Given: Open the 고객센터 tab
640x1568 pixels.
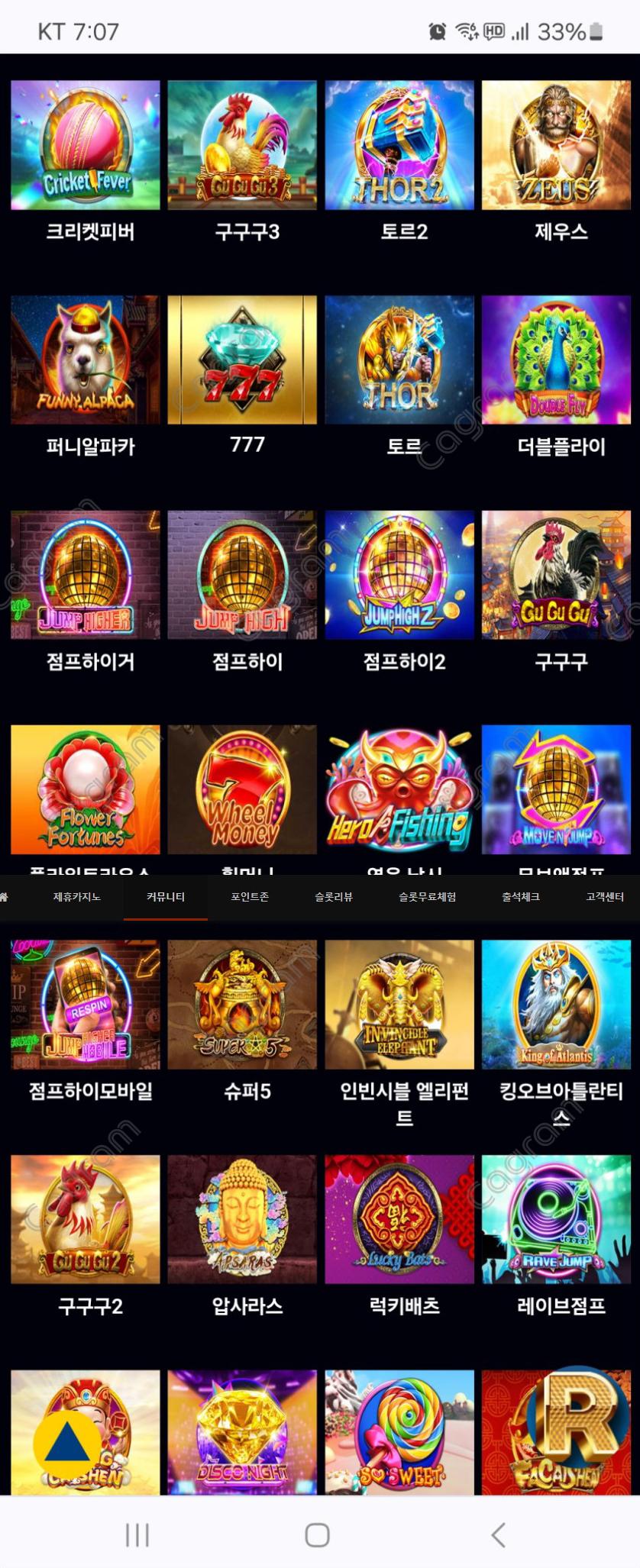Looking at the screenshot, I should pos(605,897).
